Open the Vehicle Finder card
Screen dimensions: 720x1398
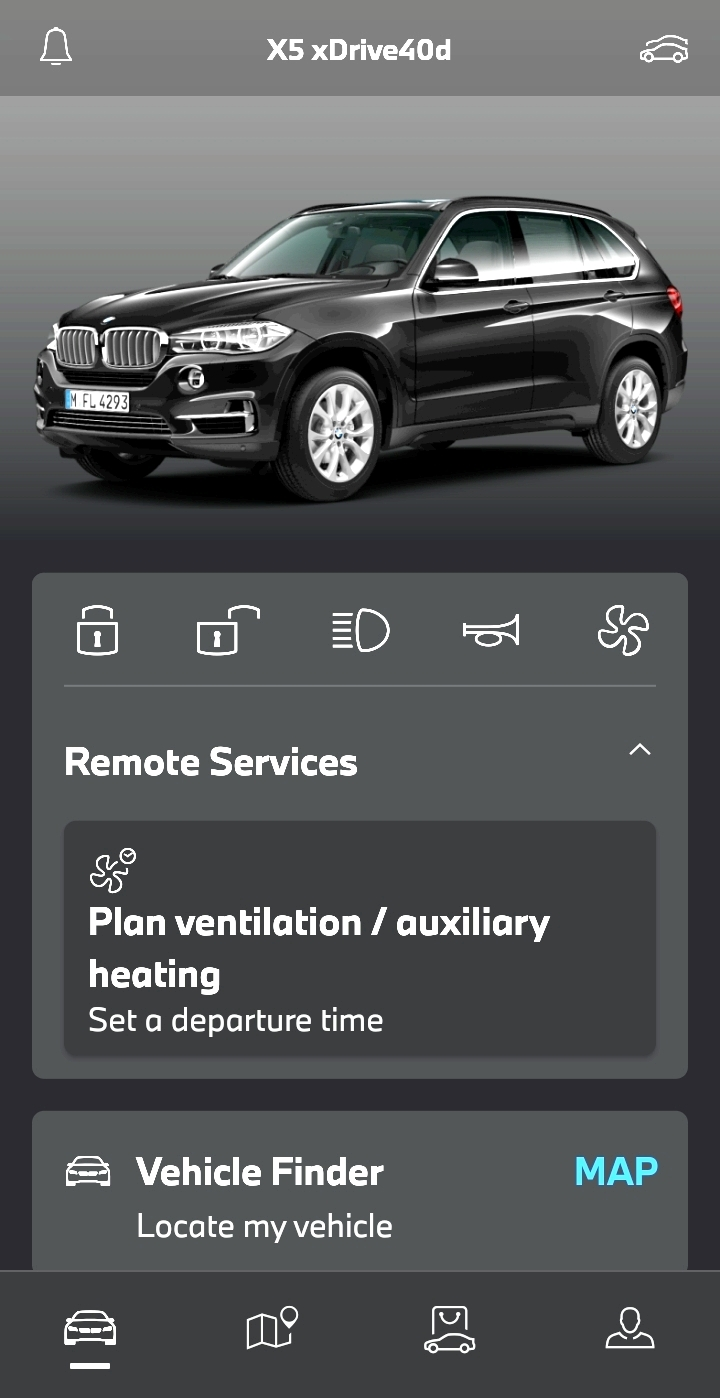(x=360, y=1191)
